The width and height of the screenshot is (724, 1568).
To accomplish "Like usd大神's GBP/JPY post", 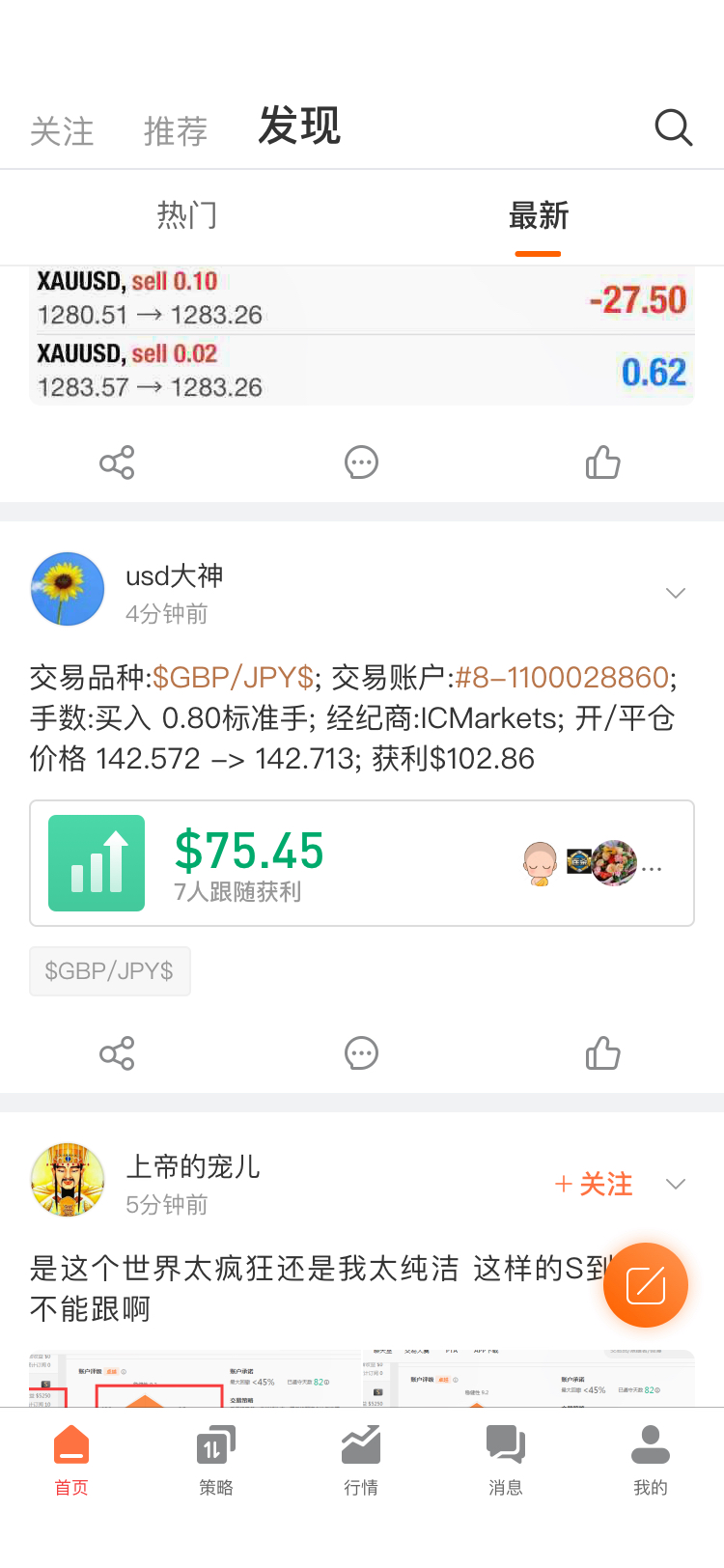I will (x=602, y=1053).
